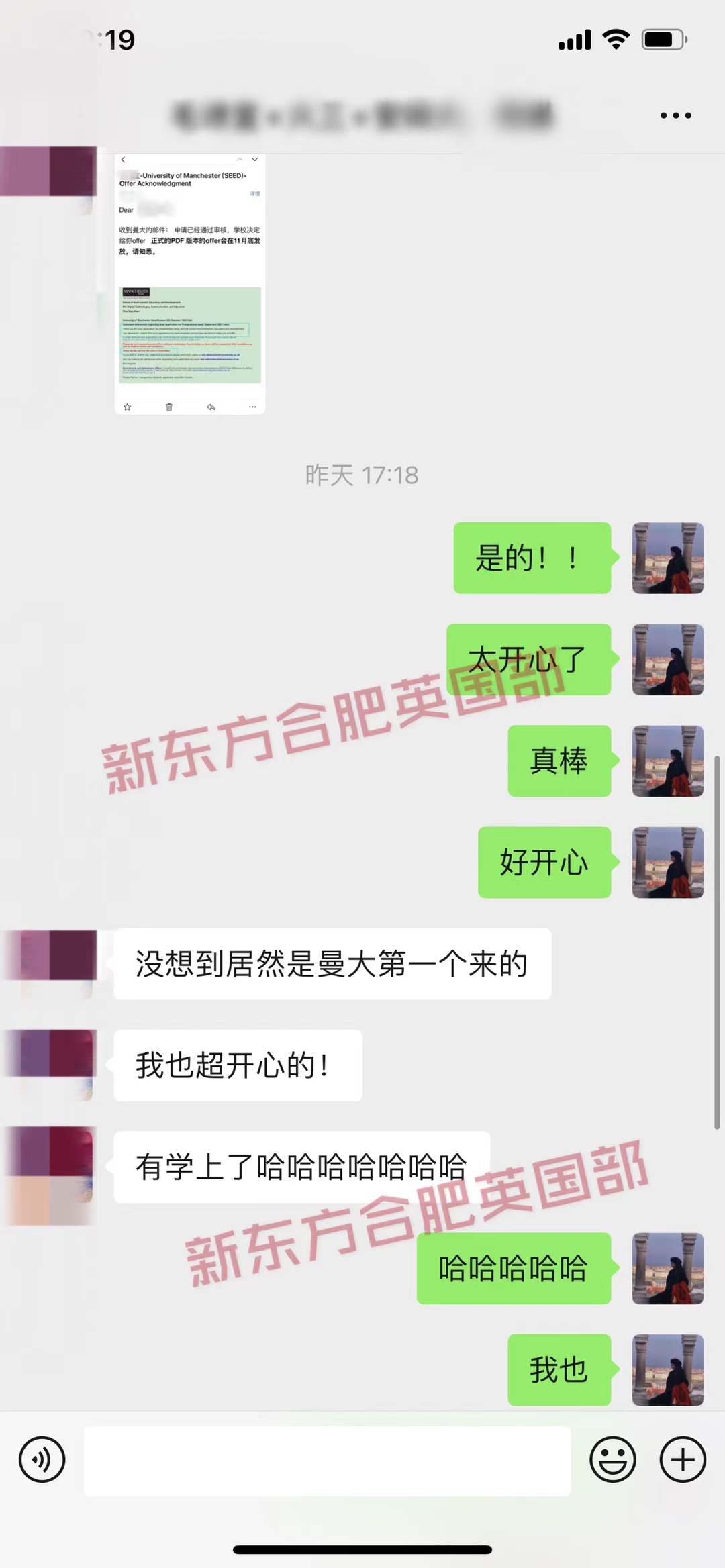This screenshot has width=725, height=1568.
Task: Focus the message text field
Action: pos(327,1461)
